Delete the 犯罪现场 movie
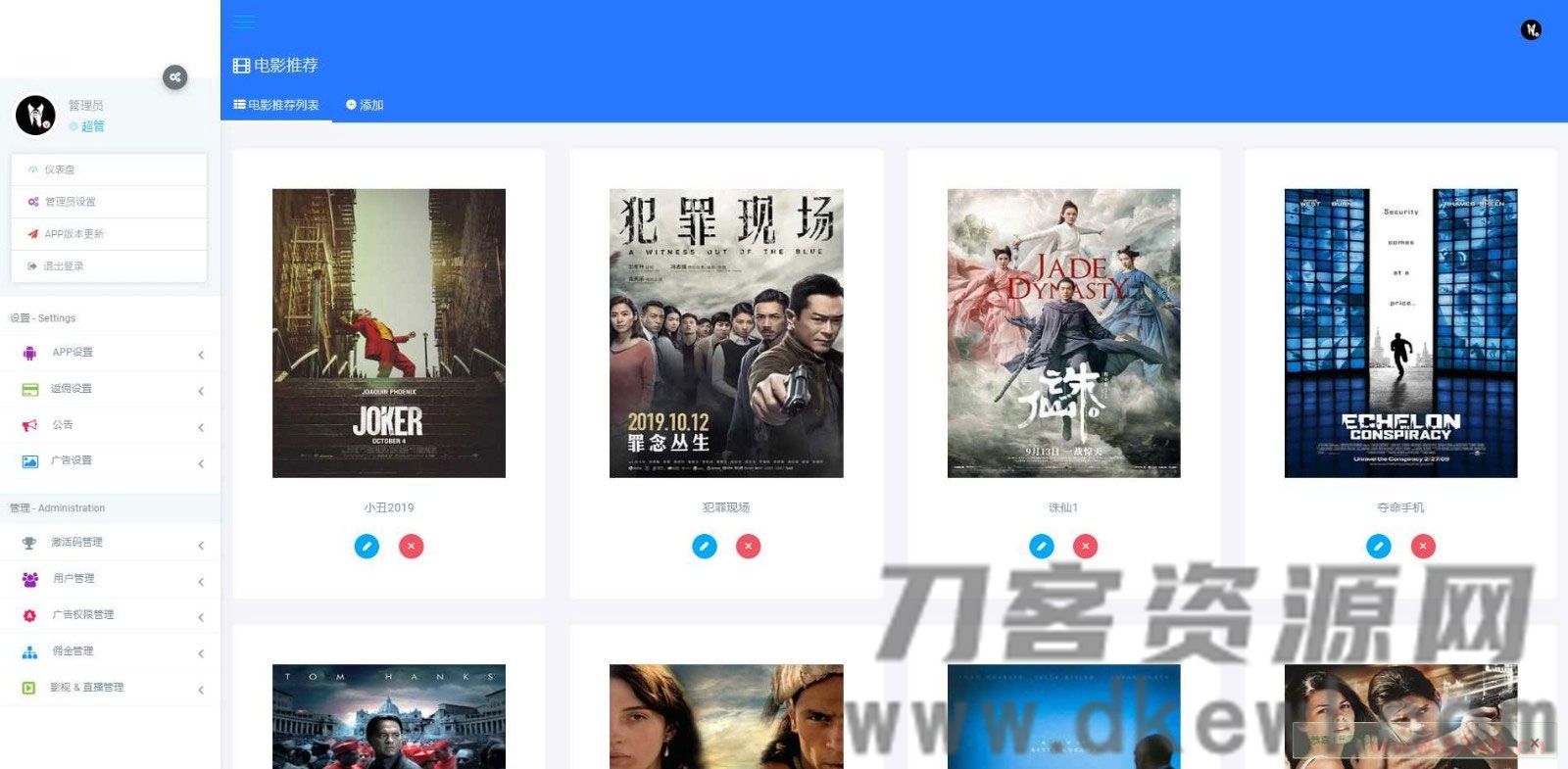1568x769 pixels. coord(749,547)
